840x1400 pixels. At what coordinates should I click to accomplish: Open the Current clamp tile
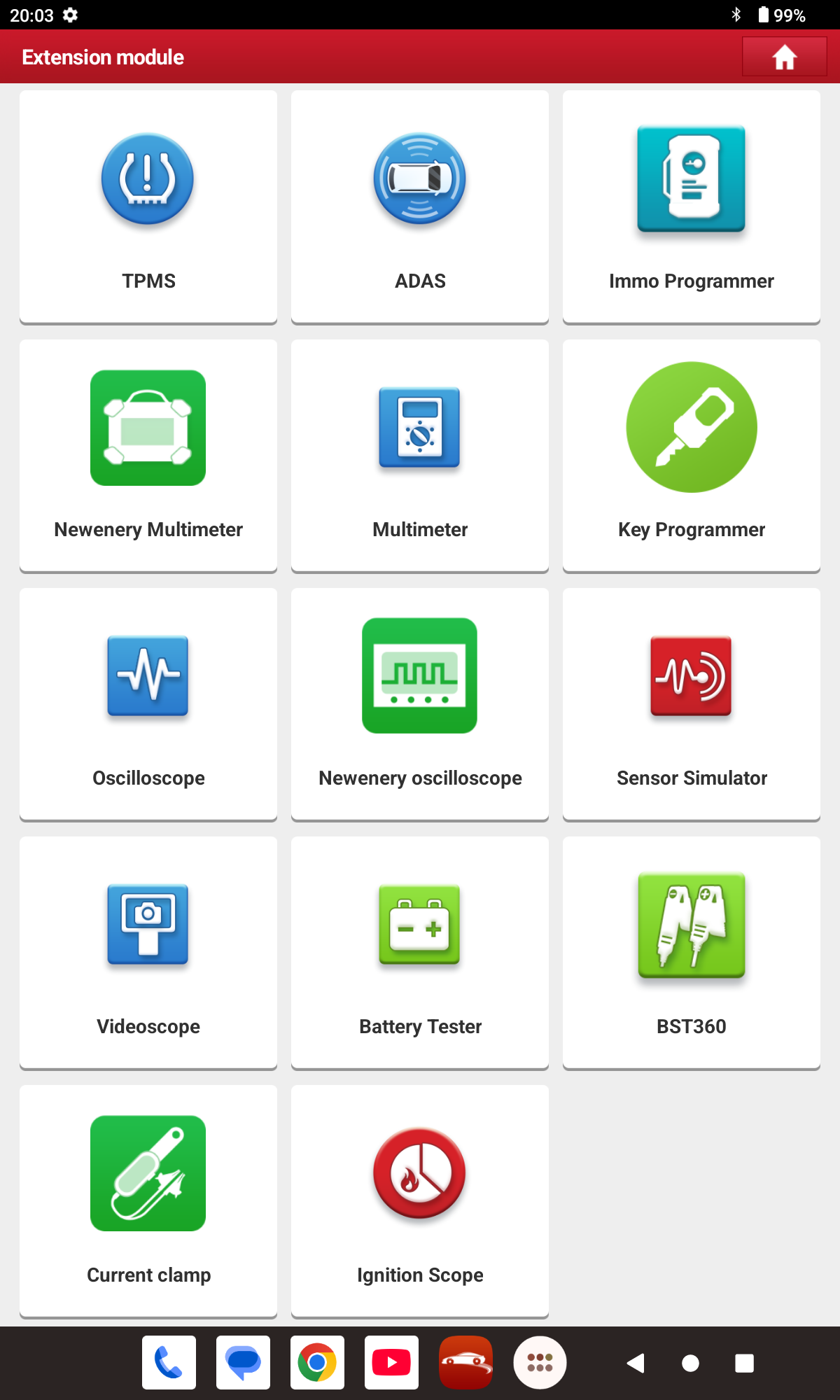tap(148, 1200)
